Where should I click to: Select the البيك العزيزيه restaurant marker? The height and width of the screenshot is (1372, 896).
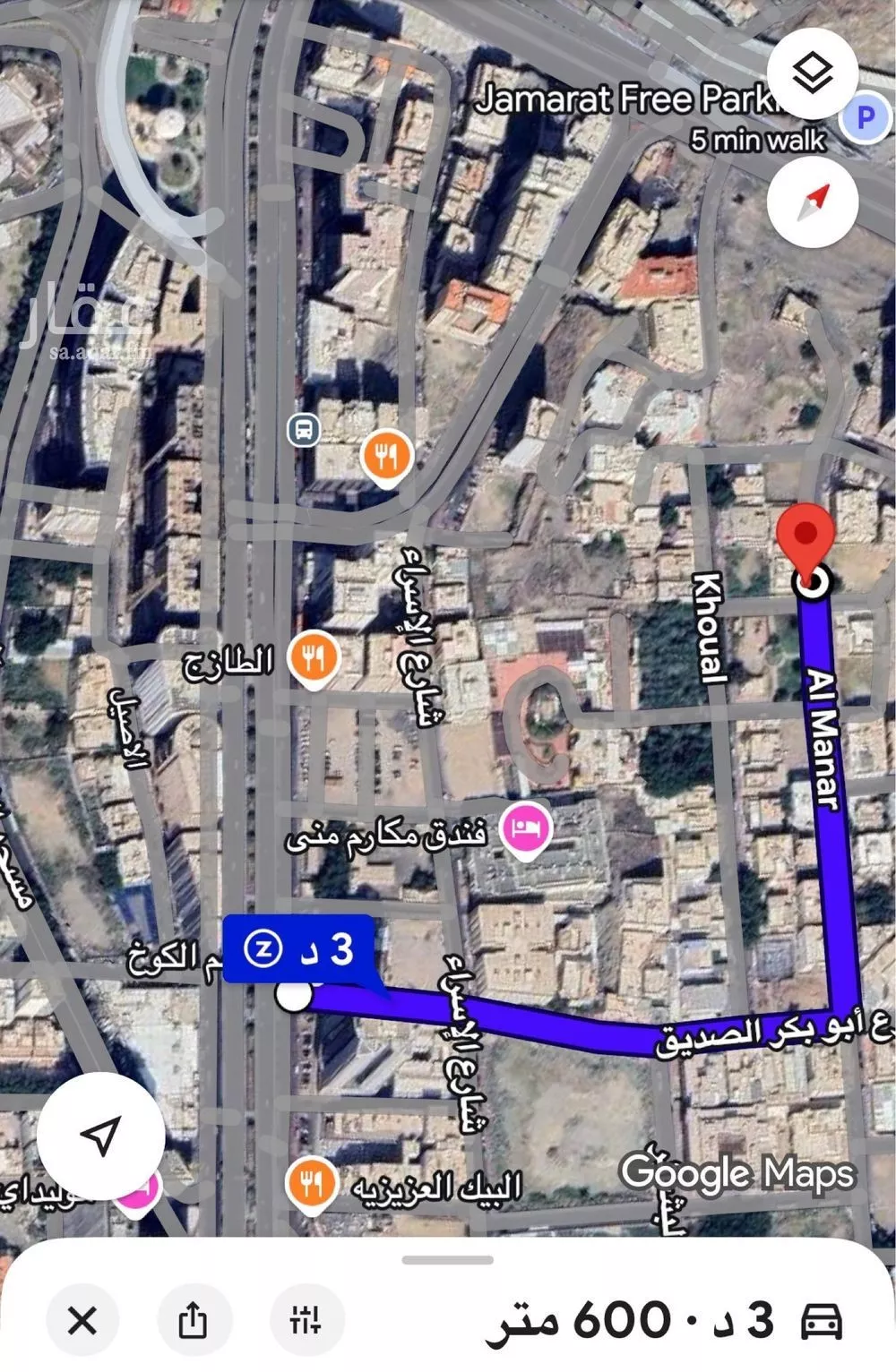coord(311,1185)
